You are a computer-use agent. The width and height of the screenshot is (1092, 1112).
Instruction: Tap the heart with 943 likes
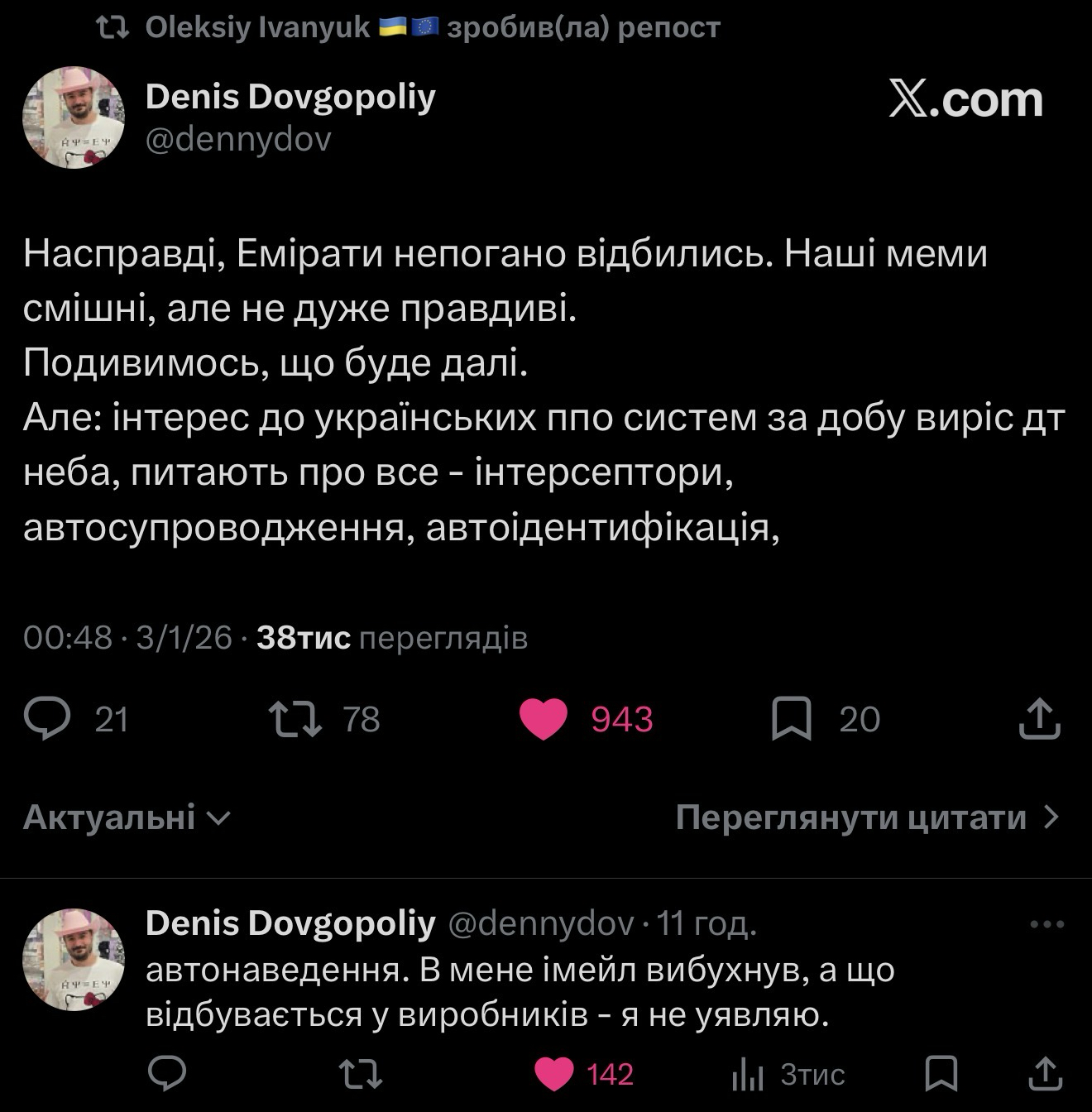[544, 718]
